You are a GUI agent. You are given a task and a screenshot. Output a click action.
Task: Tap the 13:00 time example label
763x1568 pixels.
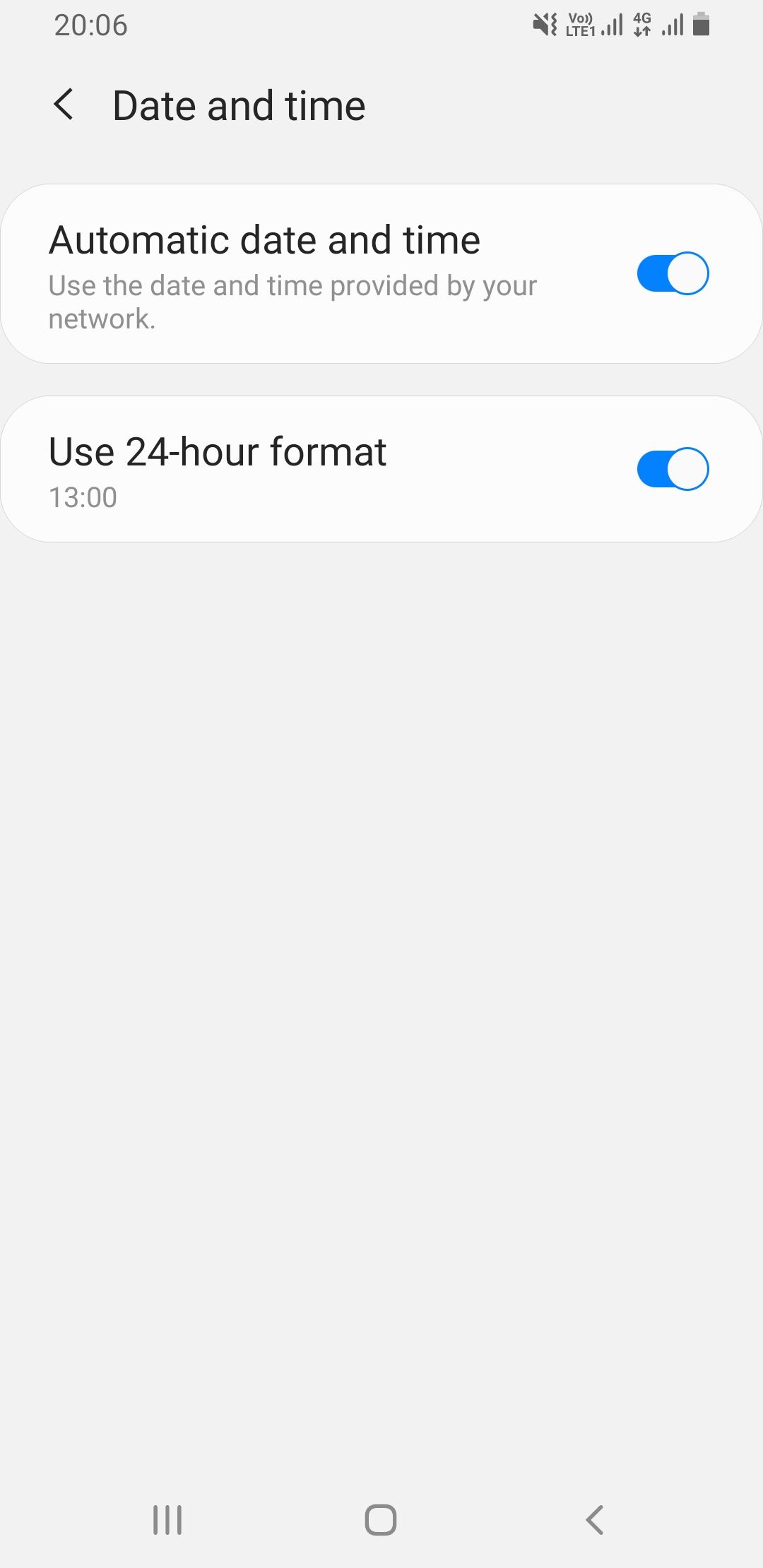pos(82,497)
